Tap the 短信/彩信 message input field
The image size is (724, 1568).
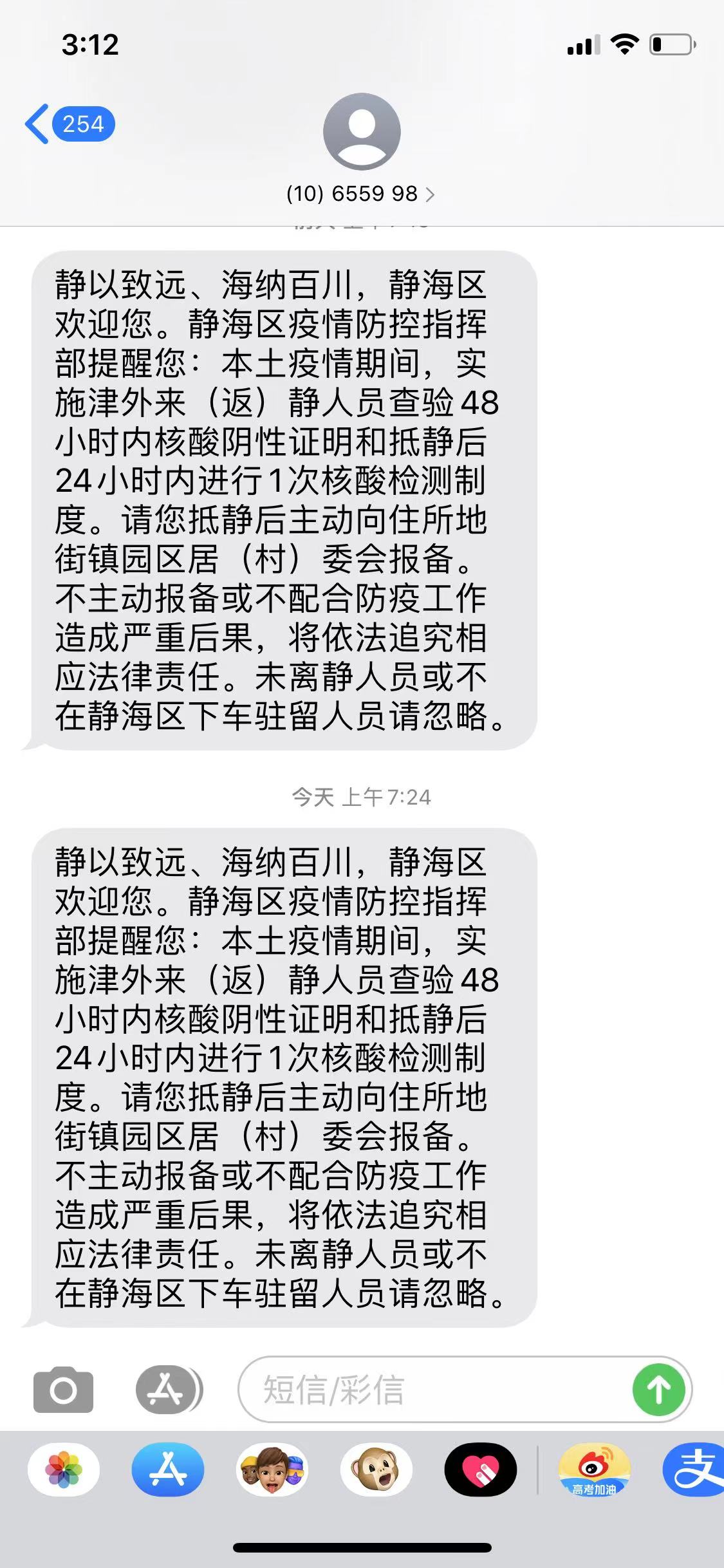click(436, 1389)
